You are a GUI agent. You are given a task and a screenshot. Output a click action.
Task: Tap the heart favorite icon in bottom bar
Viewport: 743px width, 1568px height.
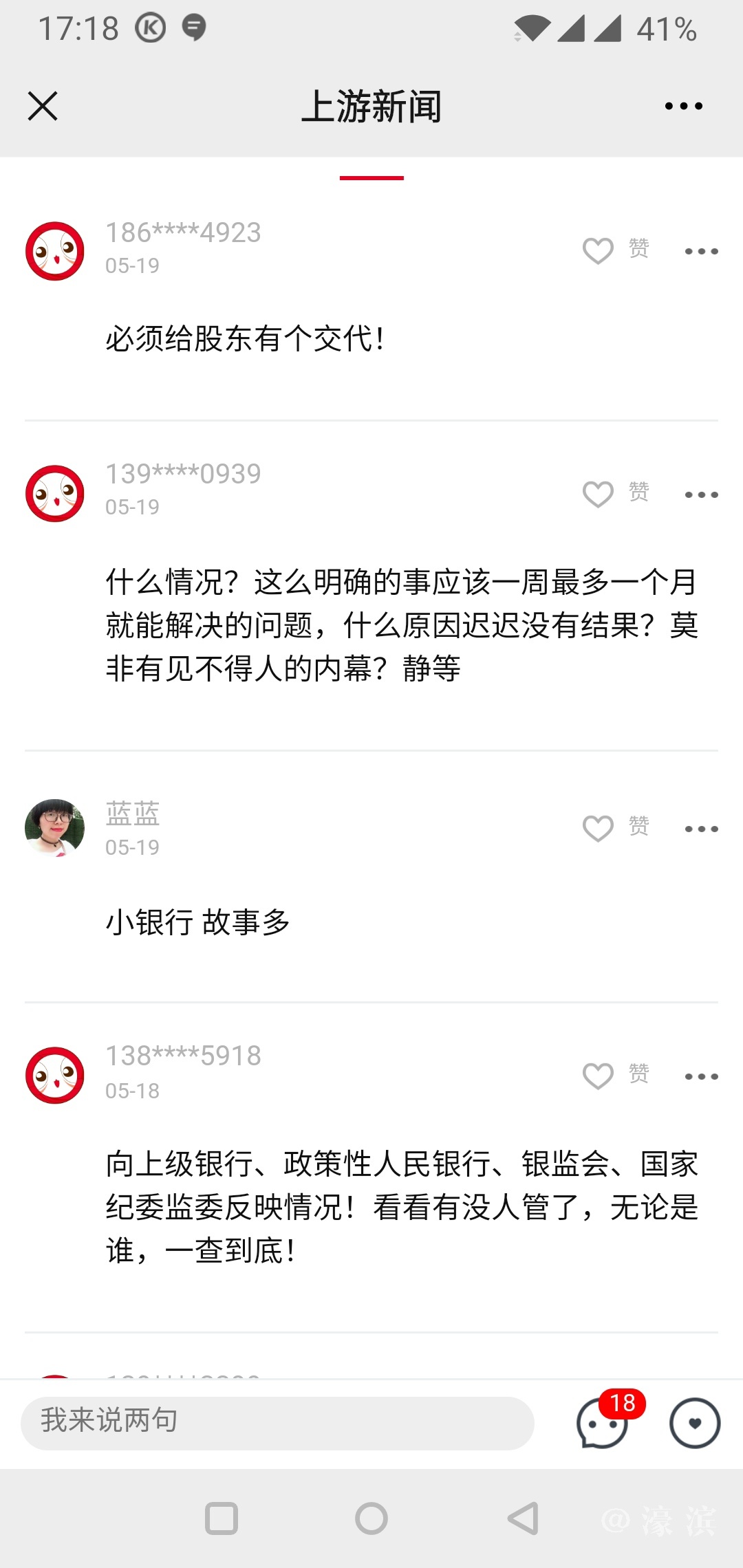point(695,1423)
